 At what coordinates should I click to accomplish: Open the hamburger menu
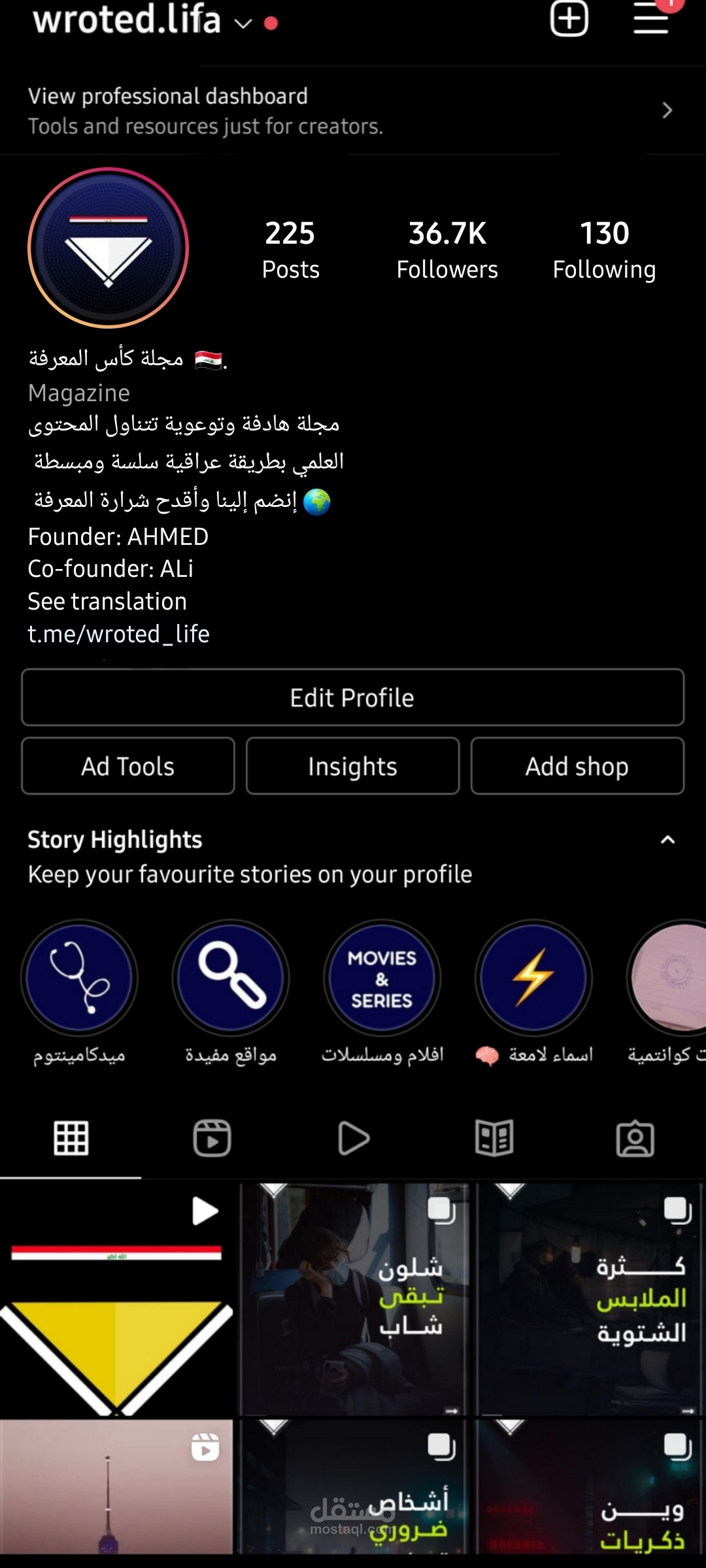pos(651,18)
